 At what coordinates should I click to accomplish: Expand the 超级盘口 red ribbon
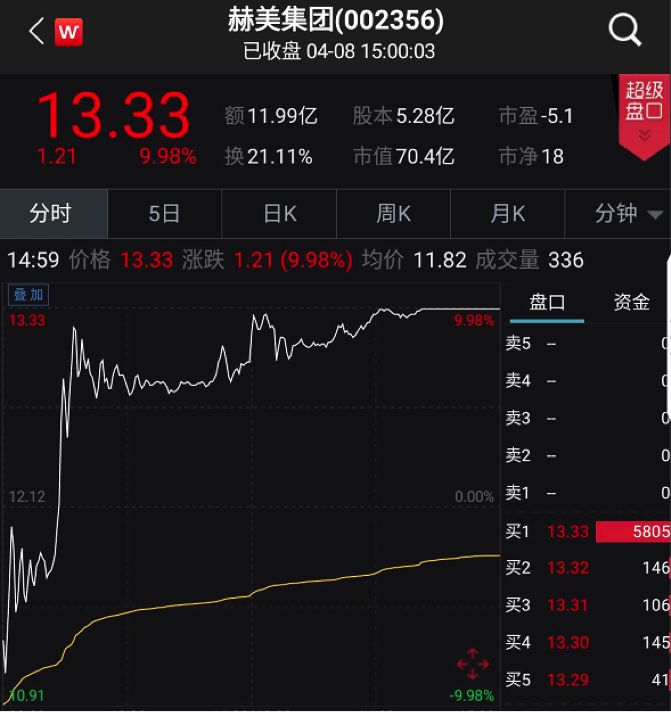pyautogui.click(x=644, y=115)
